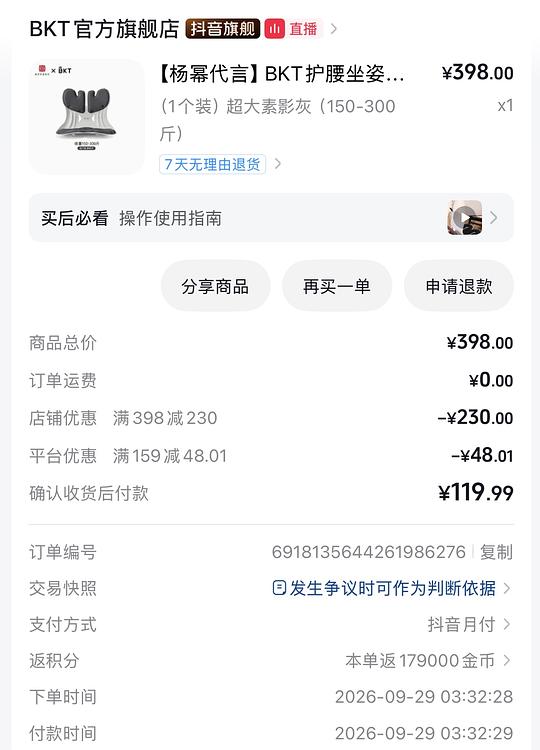The height and width of the screenshot is (750, 540).
Task: Open 交易快照 transaction snapshot
Action: click(x=392, y=588)
